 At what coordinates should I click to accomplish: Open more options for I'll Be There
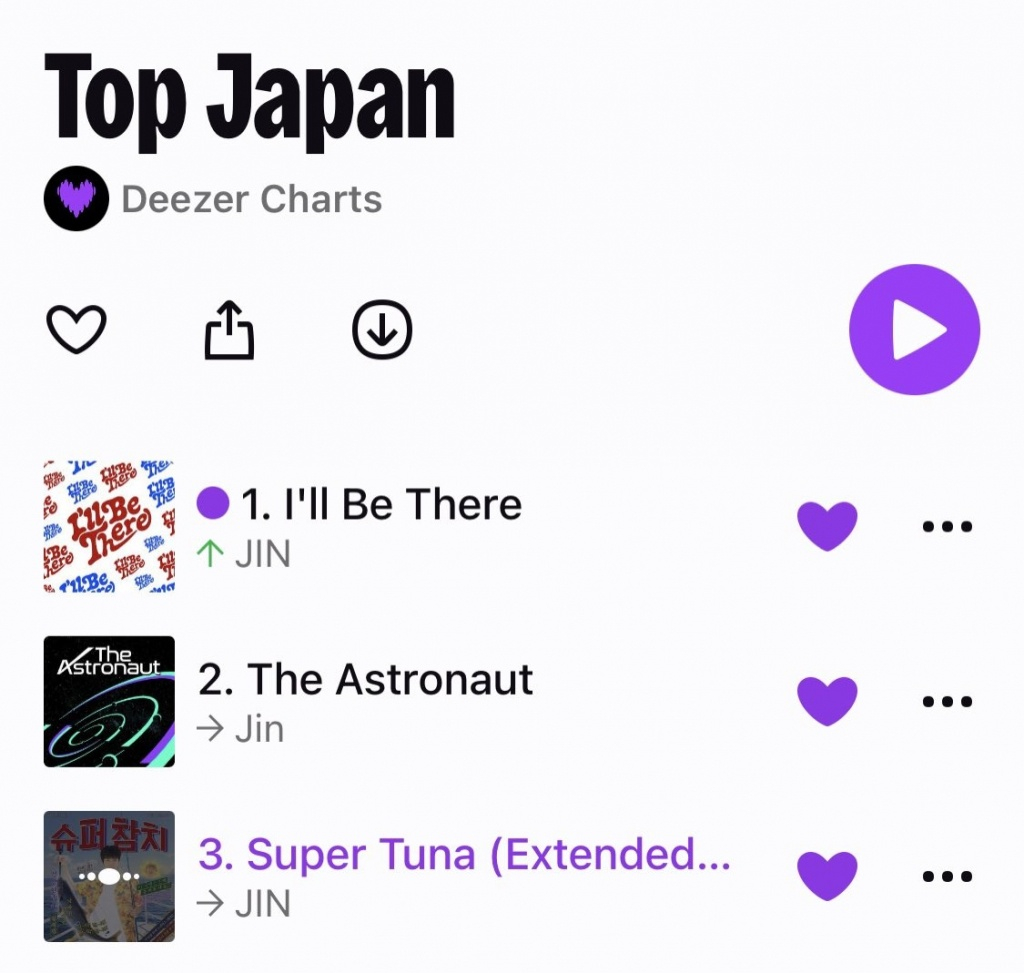coord(947,526)
